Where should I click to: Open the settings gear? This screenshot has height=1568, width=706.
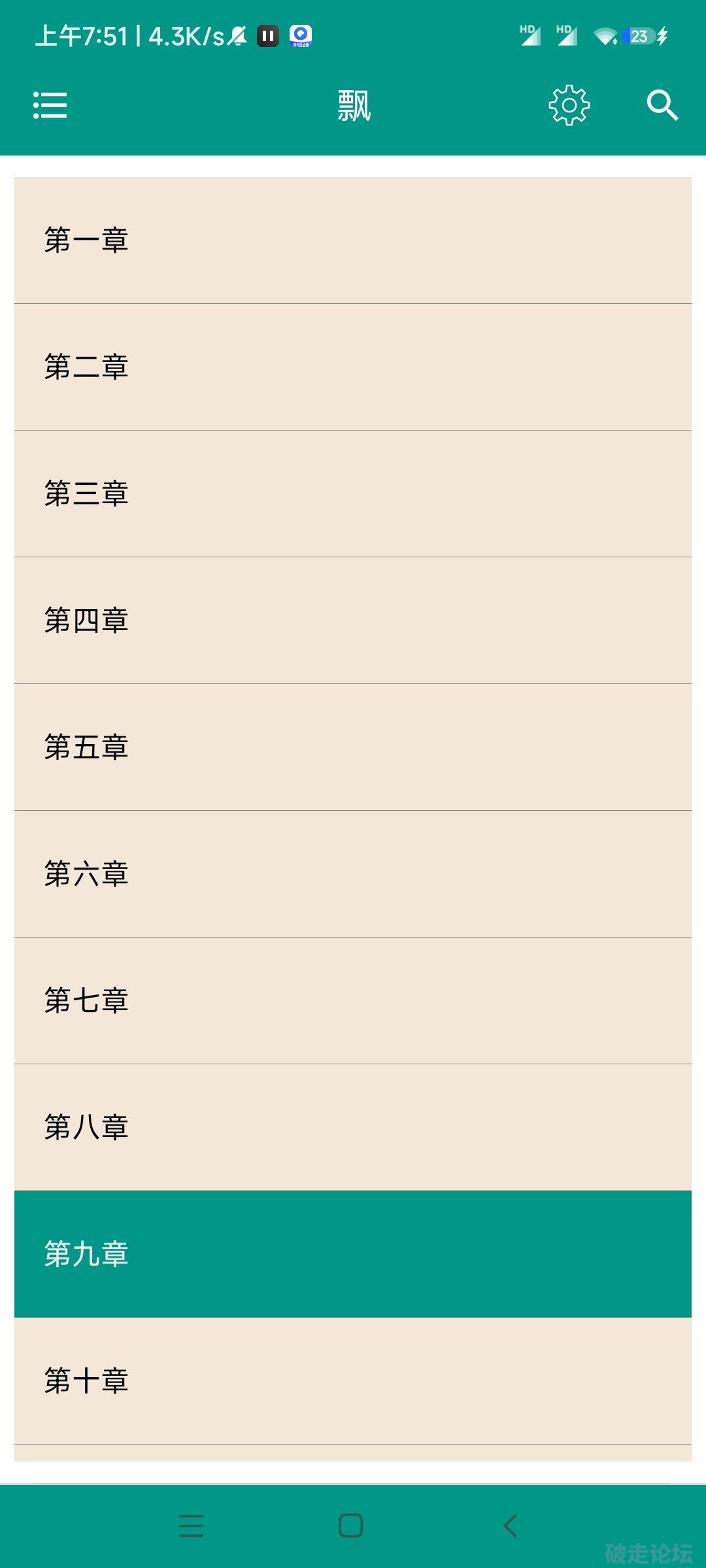(569, 105)
